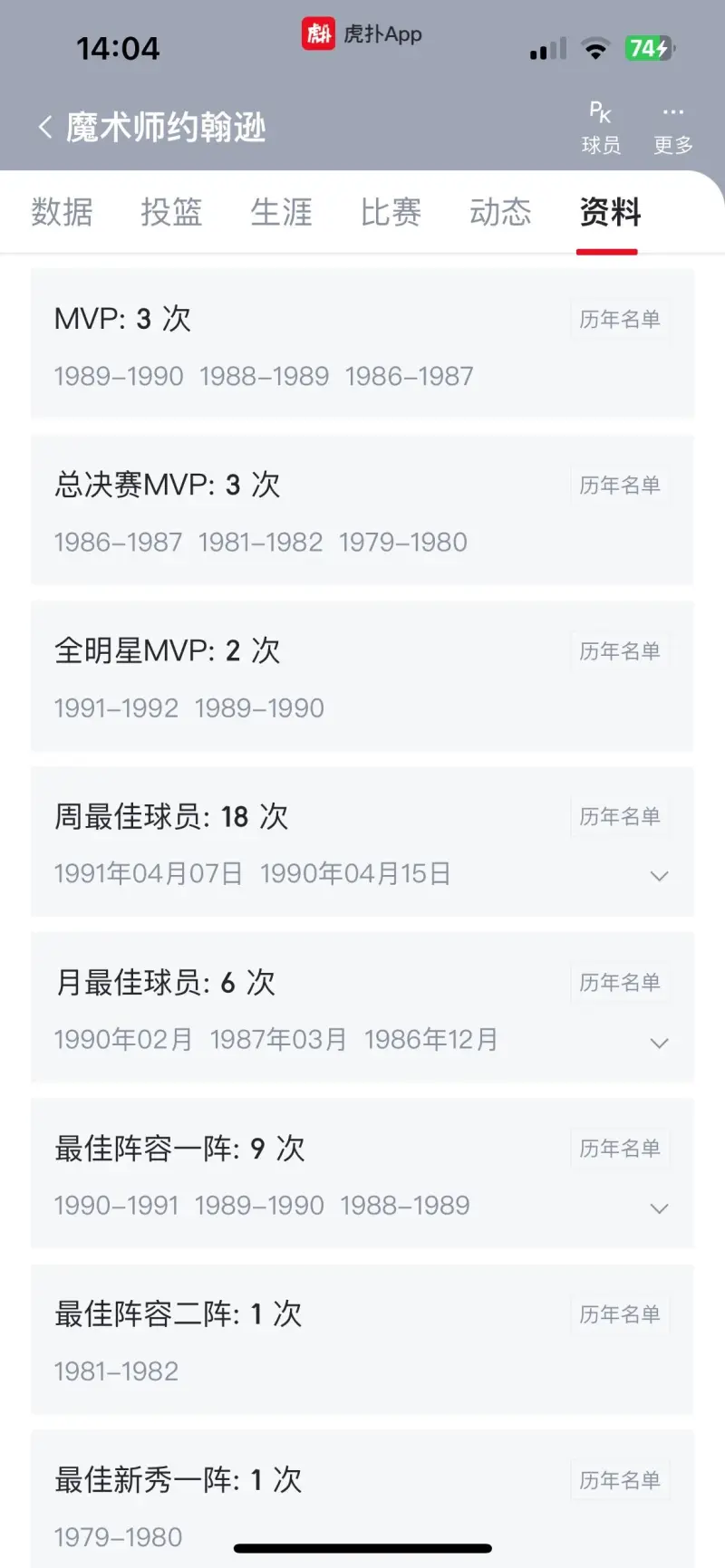The height and width of the screenshot is (1568, 725).
Task: Expand the 月最佳球员 dates list
Action: [x=660, y=1043]
